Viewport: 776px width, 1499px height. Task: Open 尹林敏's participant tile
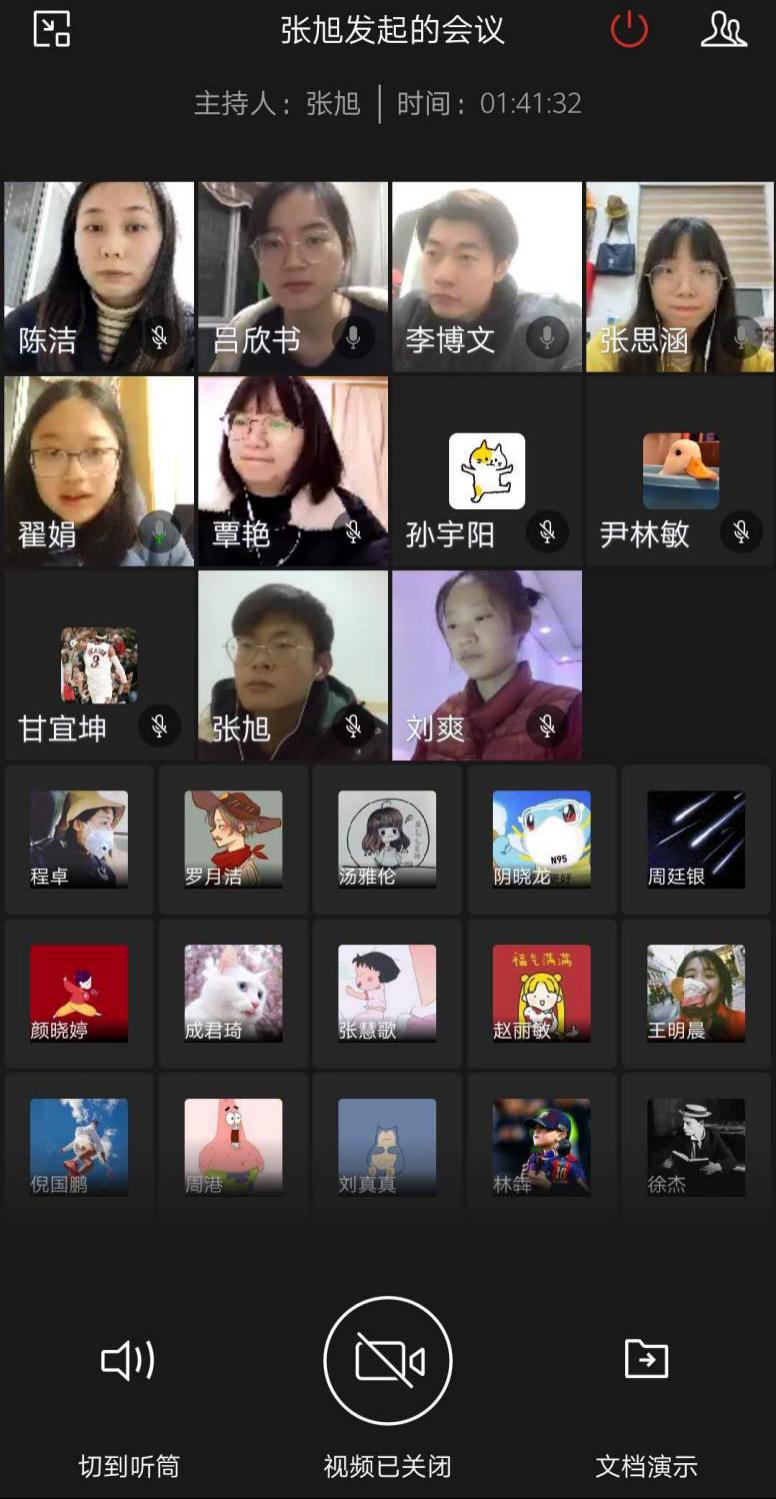pyautogui.click(x=680, y=472)
